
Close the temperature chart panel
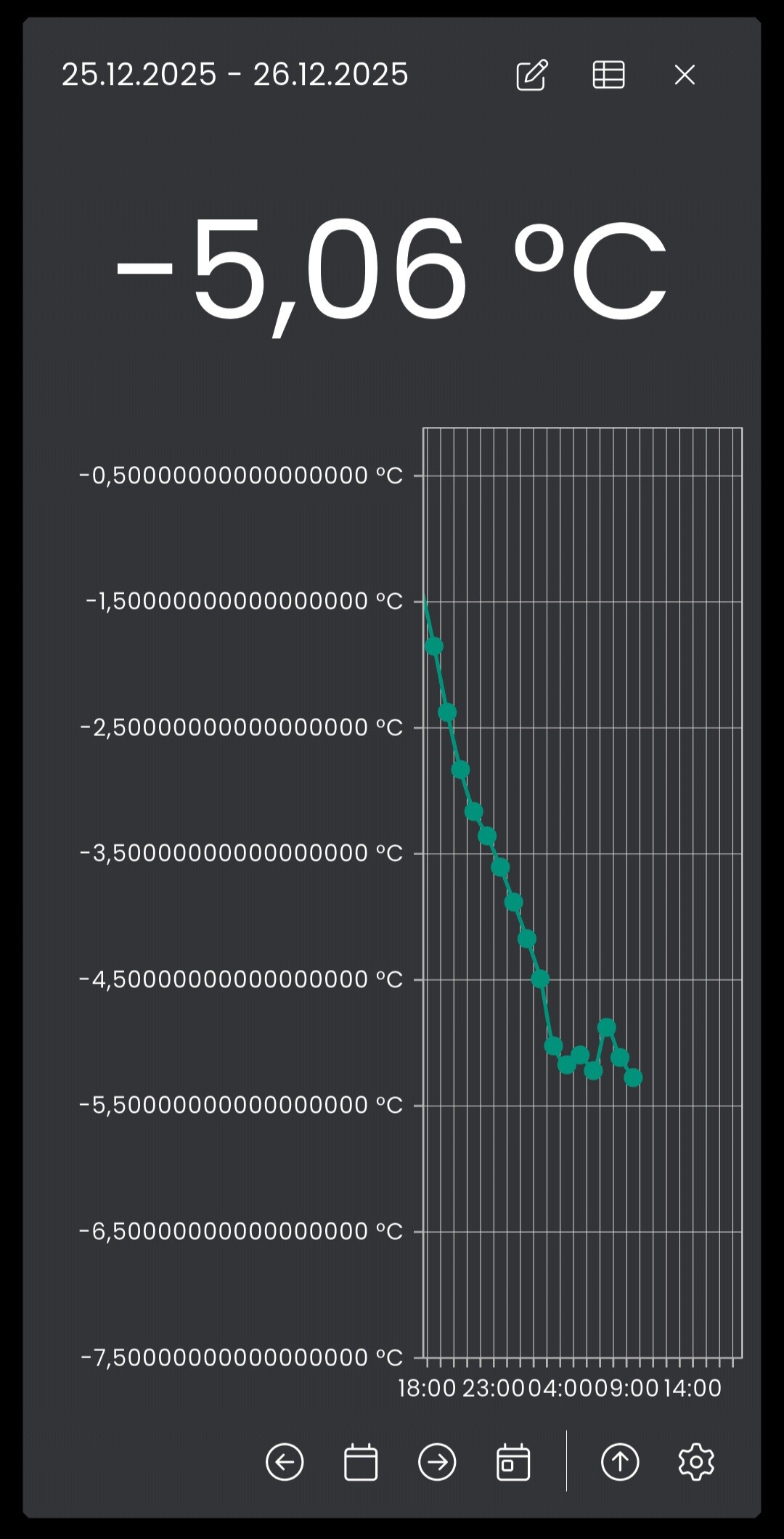coord(685,75)
